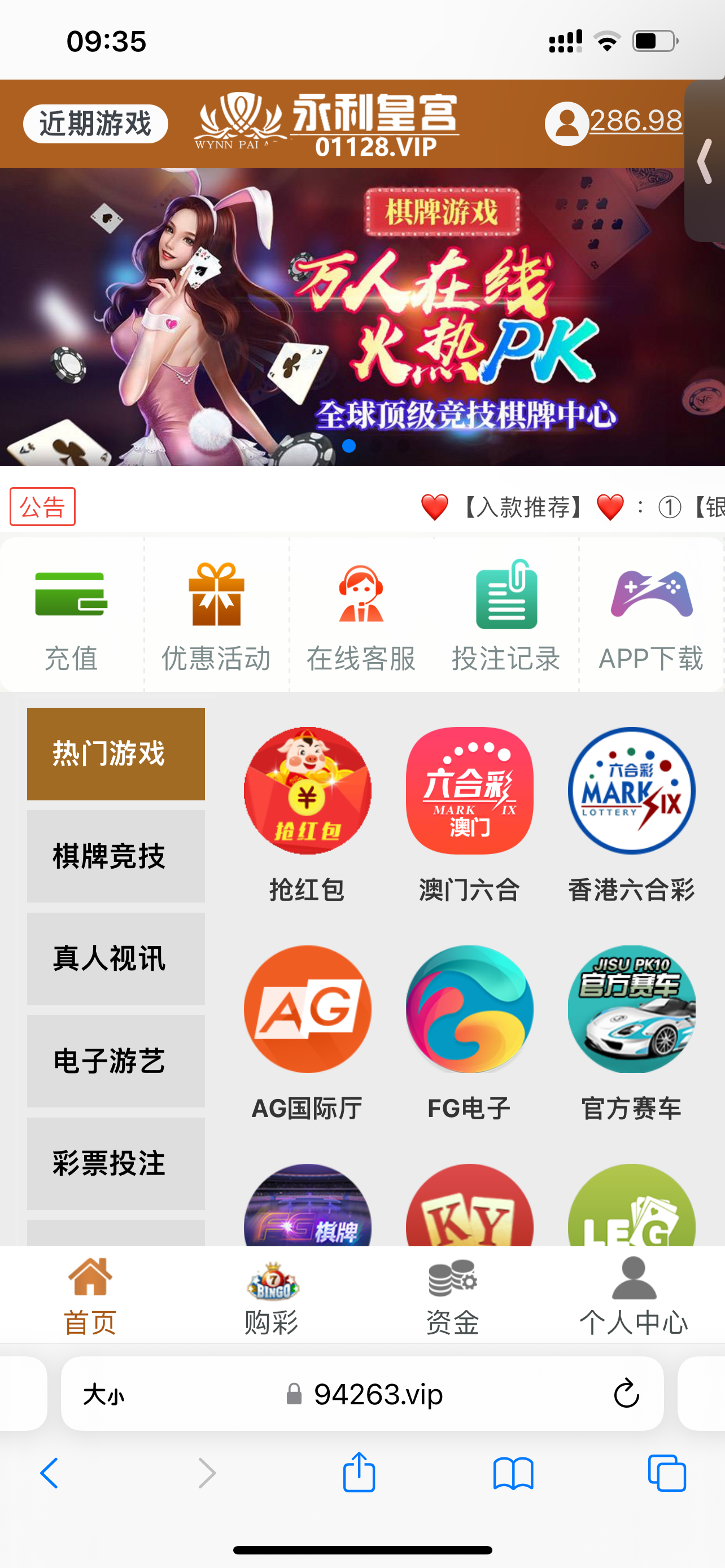Open the 充值 recharge icon

(71, 615)
